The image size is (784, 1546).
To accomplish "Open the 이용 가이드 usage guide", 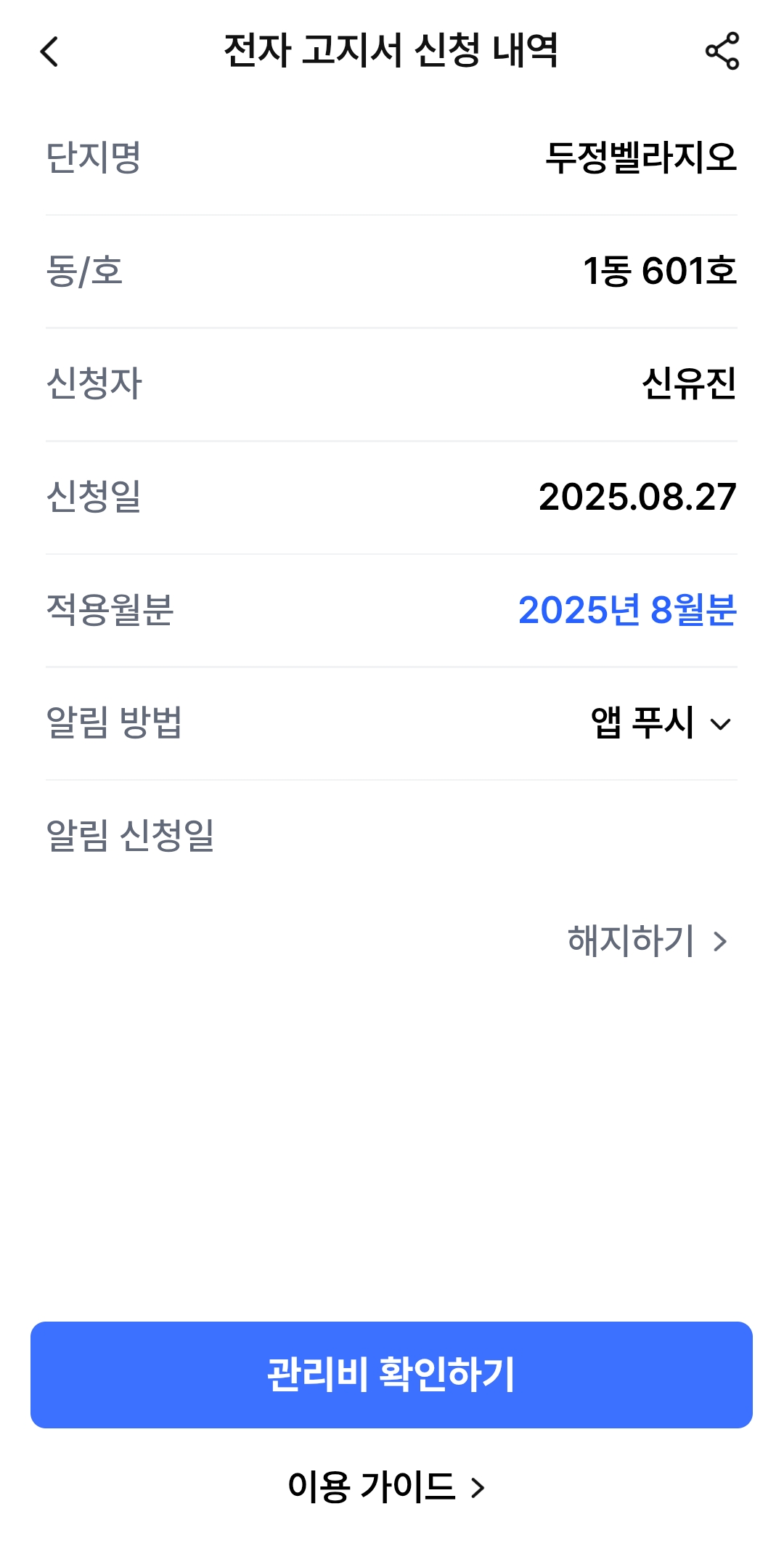I will tap(387, 1486).
